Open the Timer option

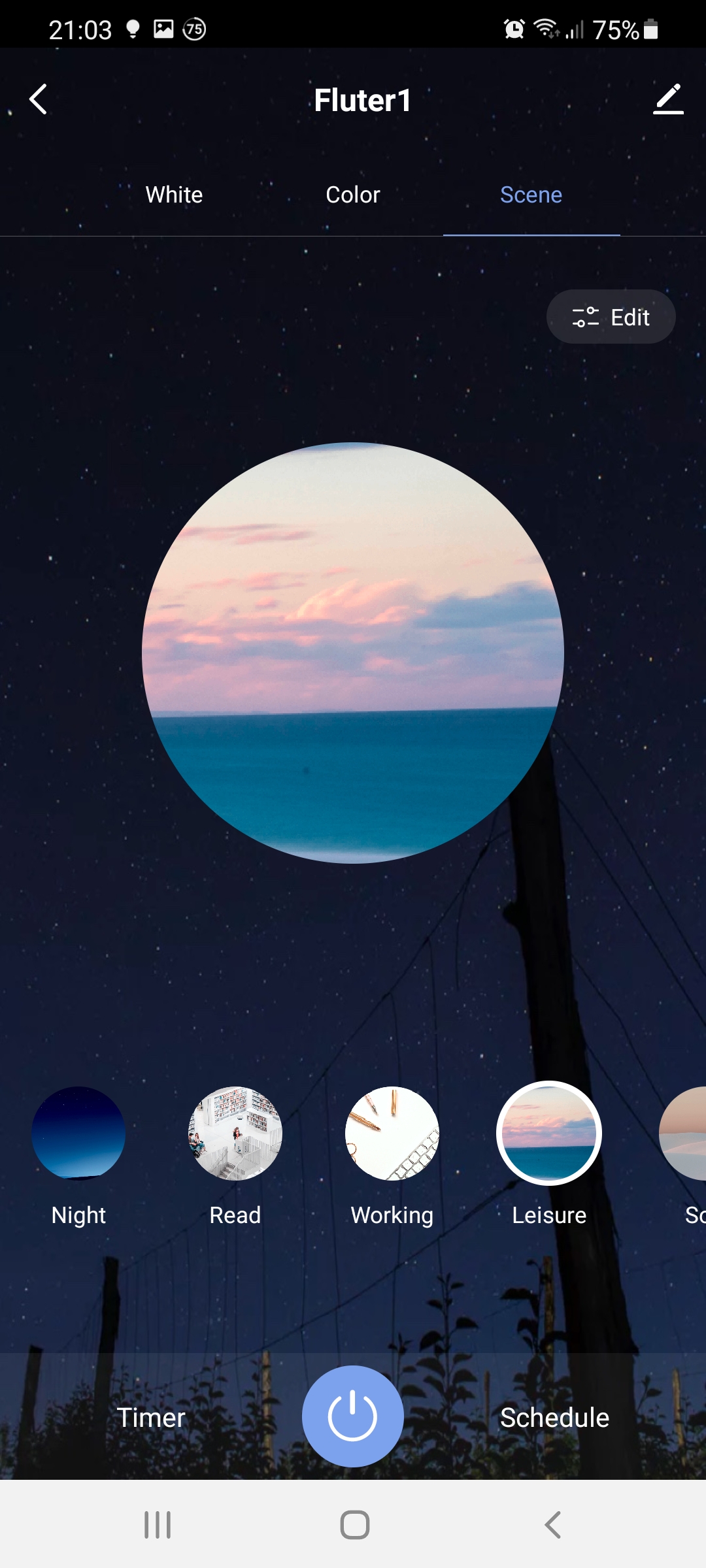151,1418
